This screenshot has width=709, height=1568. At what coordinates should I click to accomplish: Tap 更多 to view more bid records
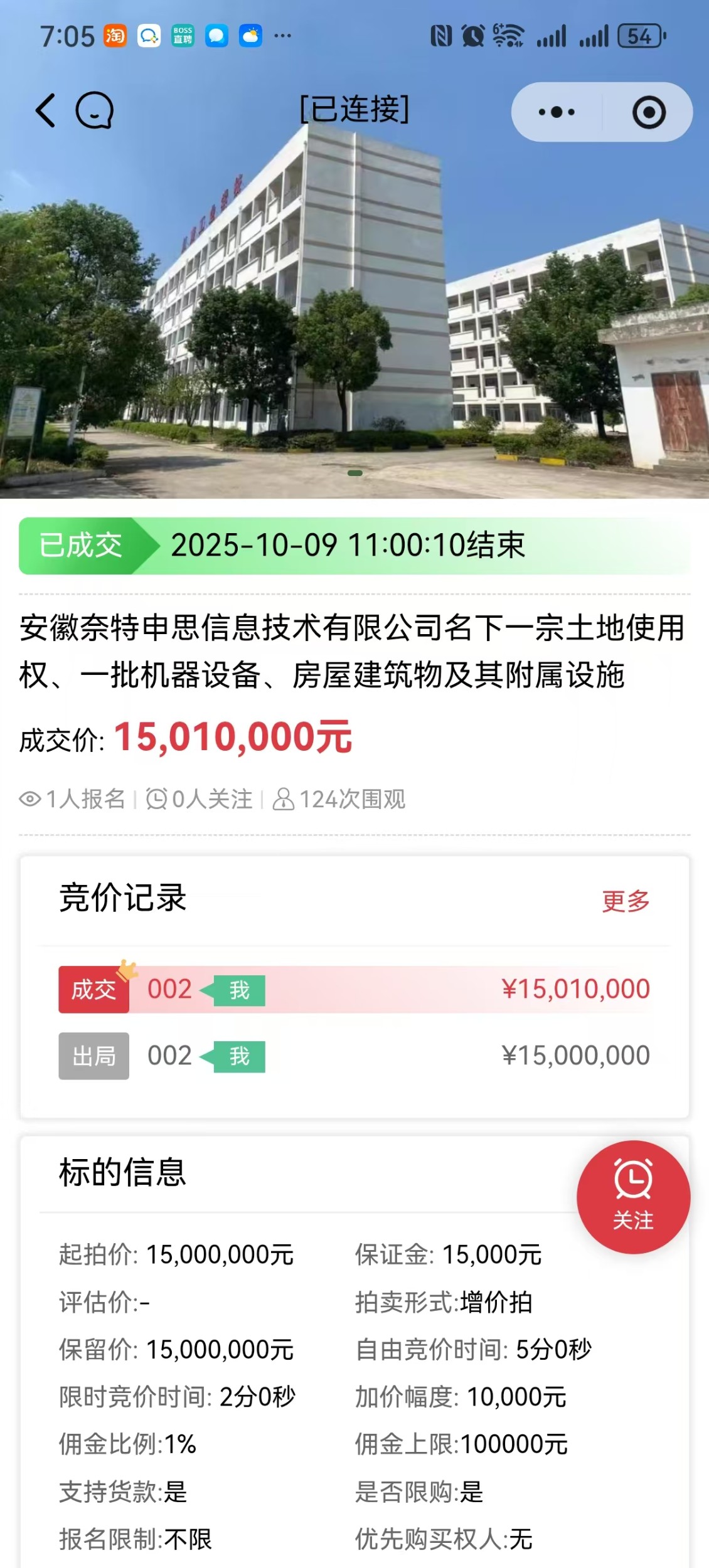(626, 901)
